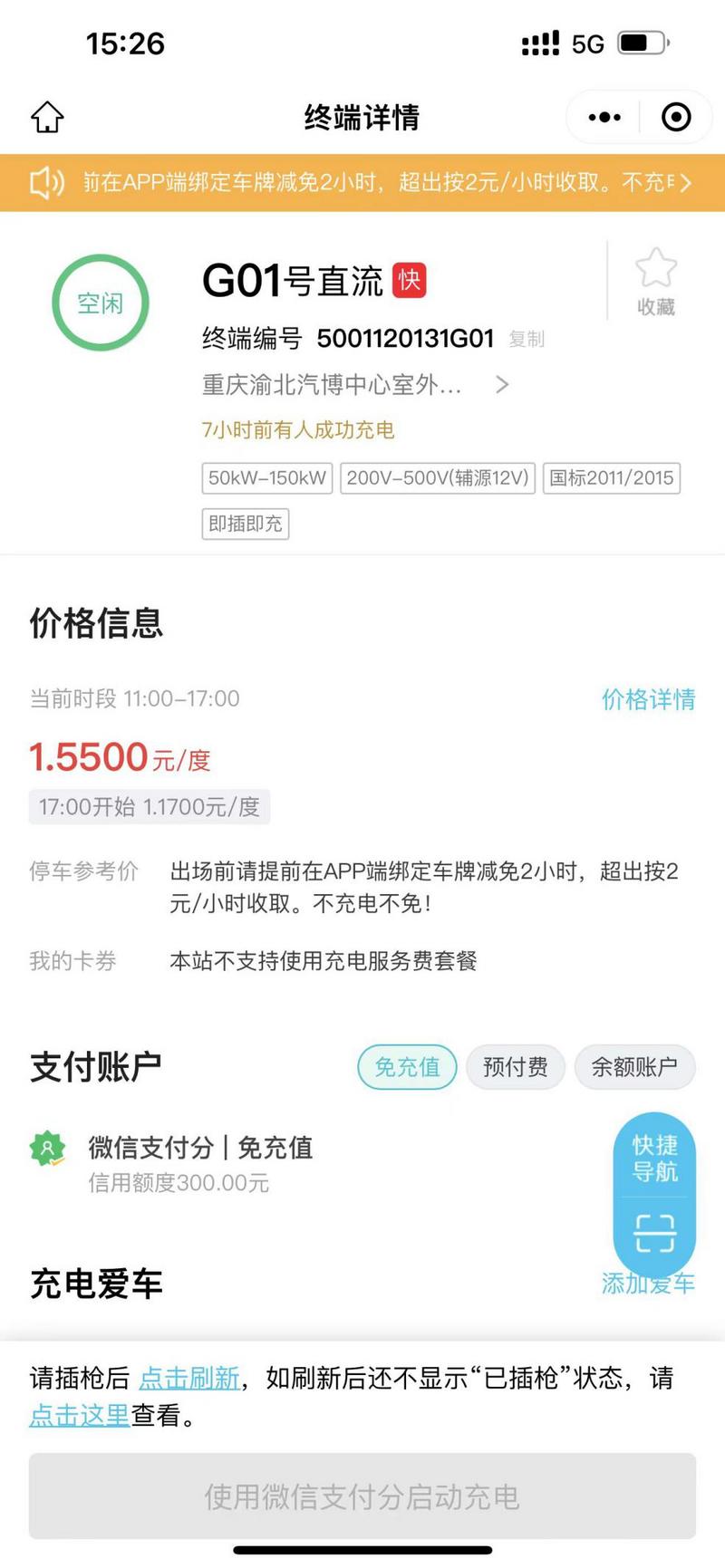725x1568 pixels.
Task: Add a vehicle via 添加爱车
Action: pyautogui.click(x=648, y=1284)
